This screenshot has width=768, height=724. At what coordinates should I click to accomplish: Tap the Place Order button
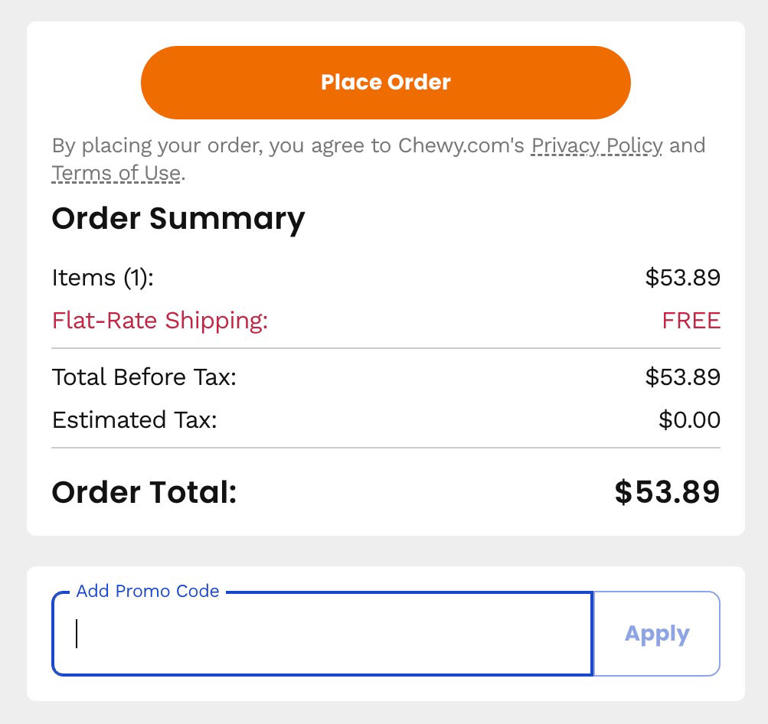[385, 83]
